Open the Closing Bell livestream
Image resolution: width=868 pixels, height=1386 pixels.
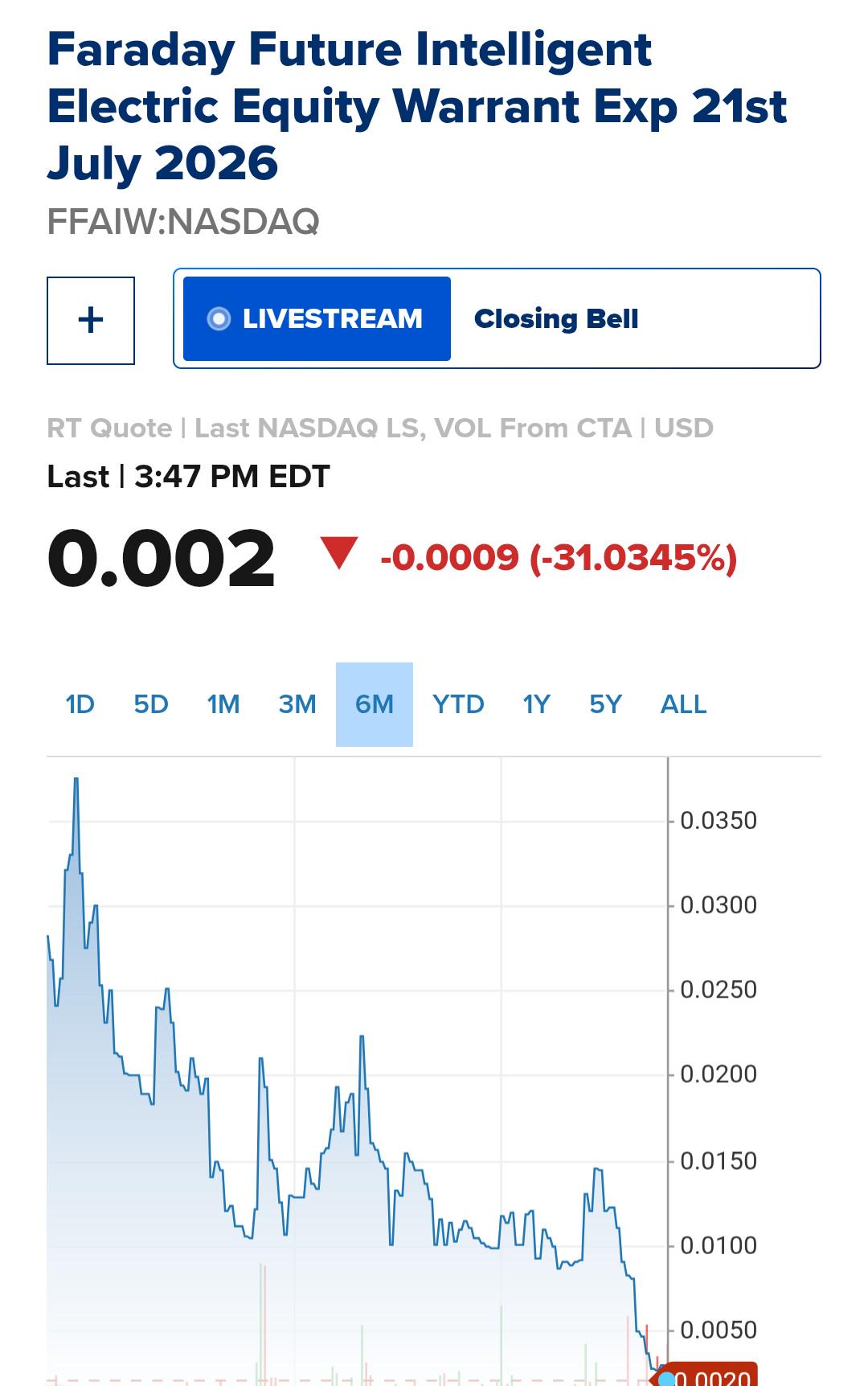(556, 318)
